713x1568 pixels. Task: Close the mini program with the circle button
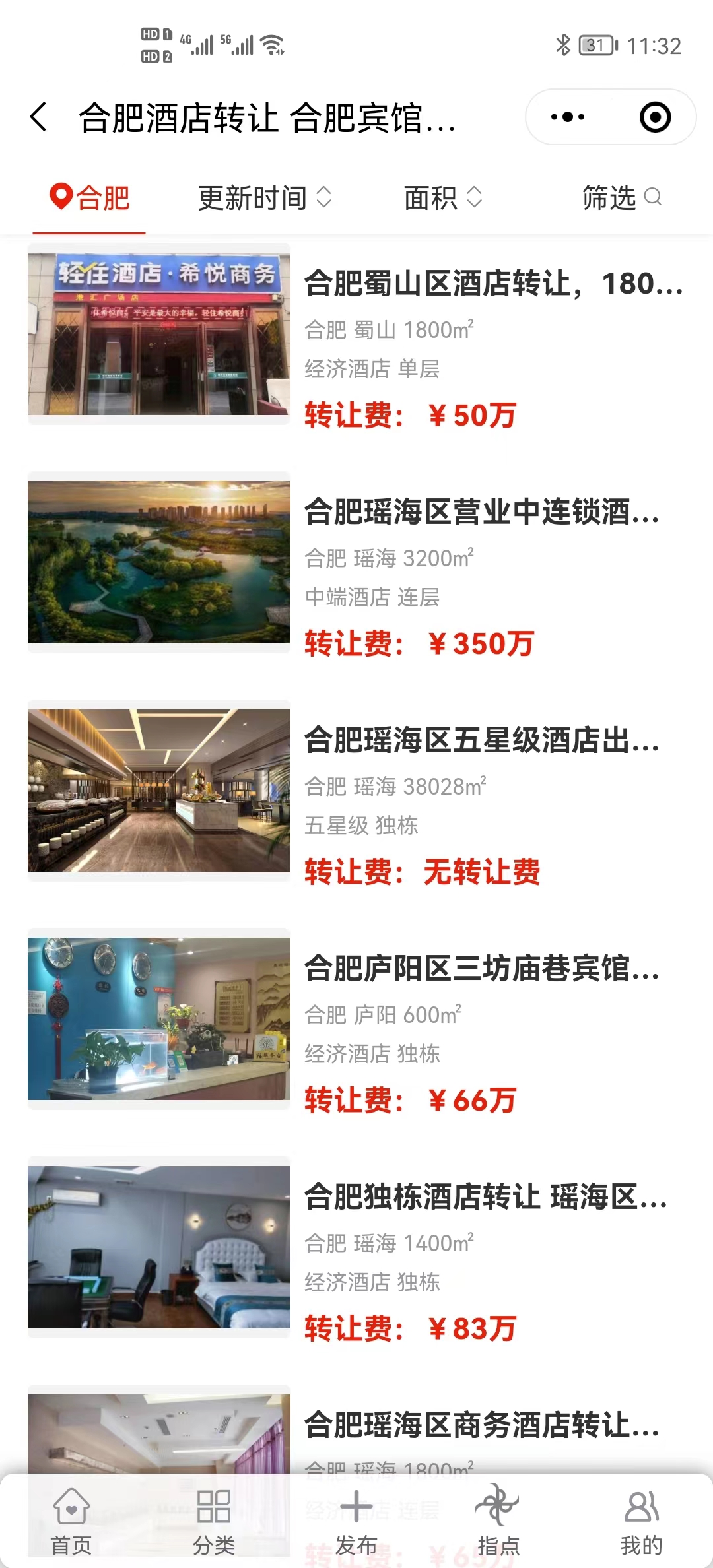pyautogui.click(x=655, y=117)
